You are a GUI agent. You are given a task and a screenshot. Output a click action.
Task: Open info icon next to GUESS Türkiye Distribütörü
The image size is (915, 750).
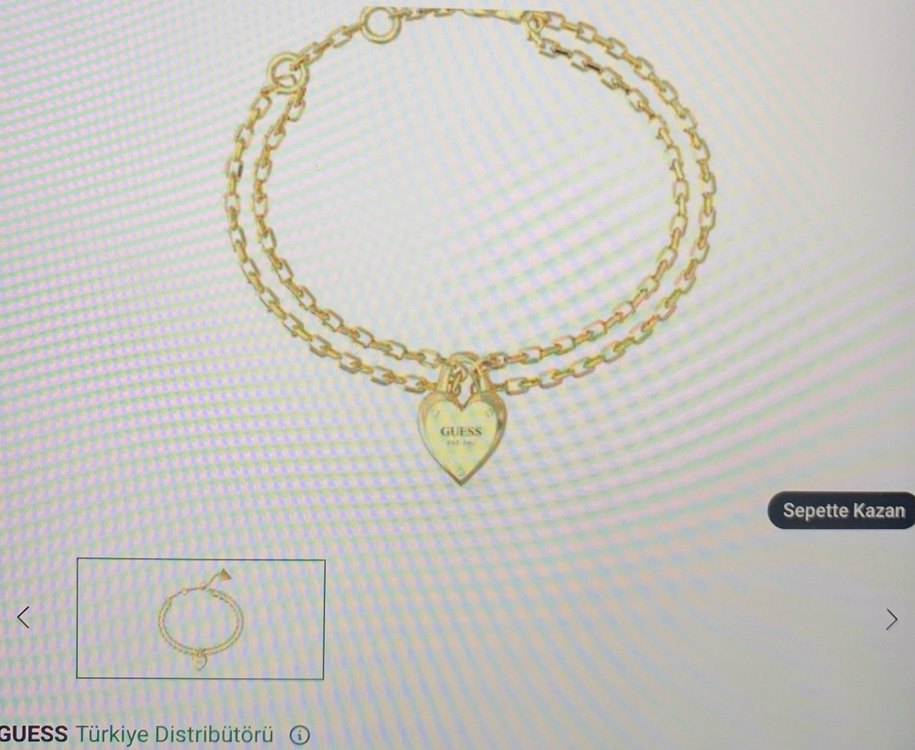[299, 735]
